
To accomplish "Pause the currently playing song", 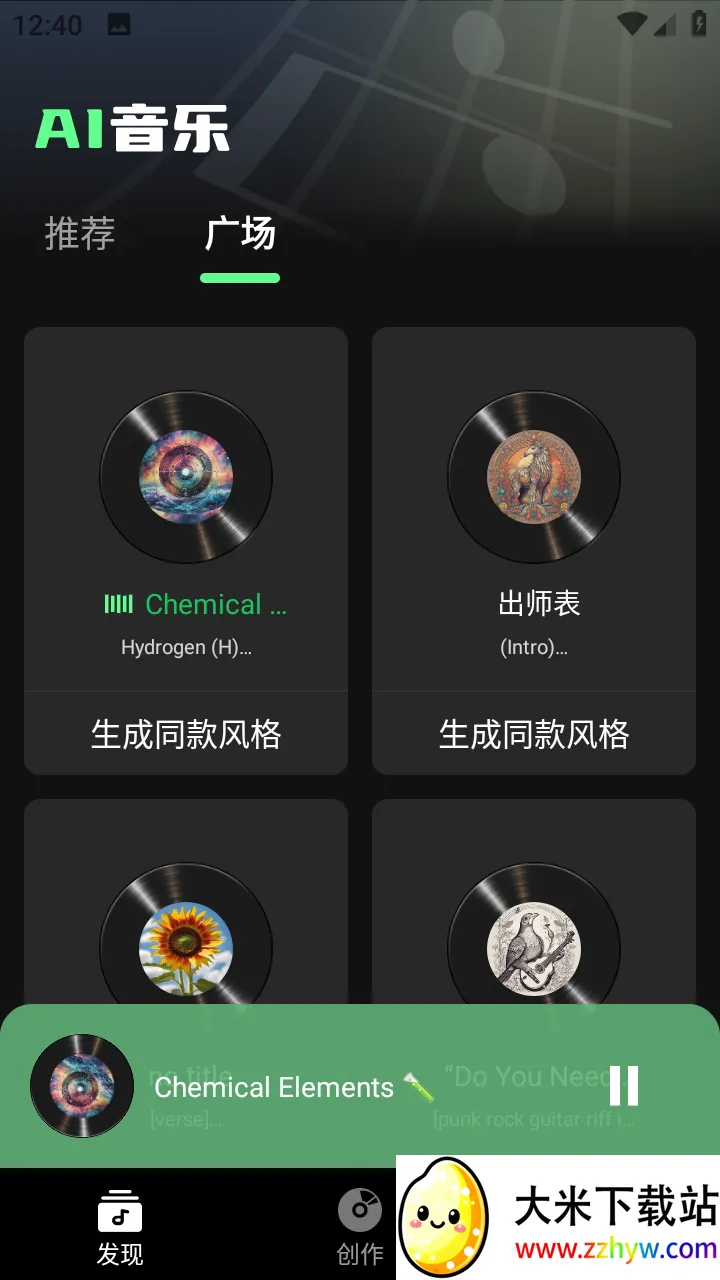I will [x=624, y=1087].
